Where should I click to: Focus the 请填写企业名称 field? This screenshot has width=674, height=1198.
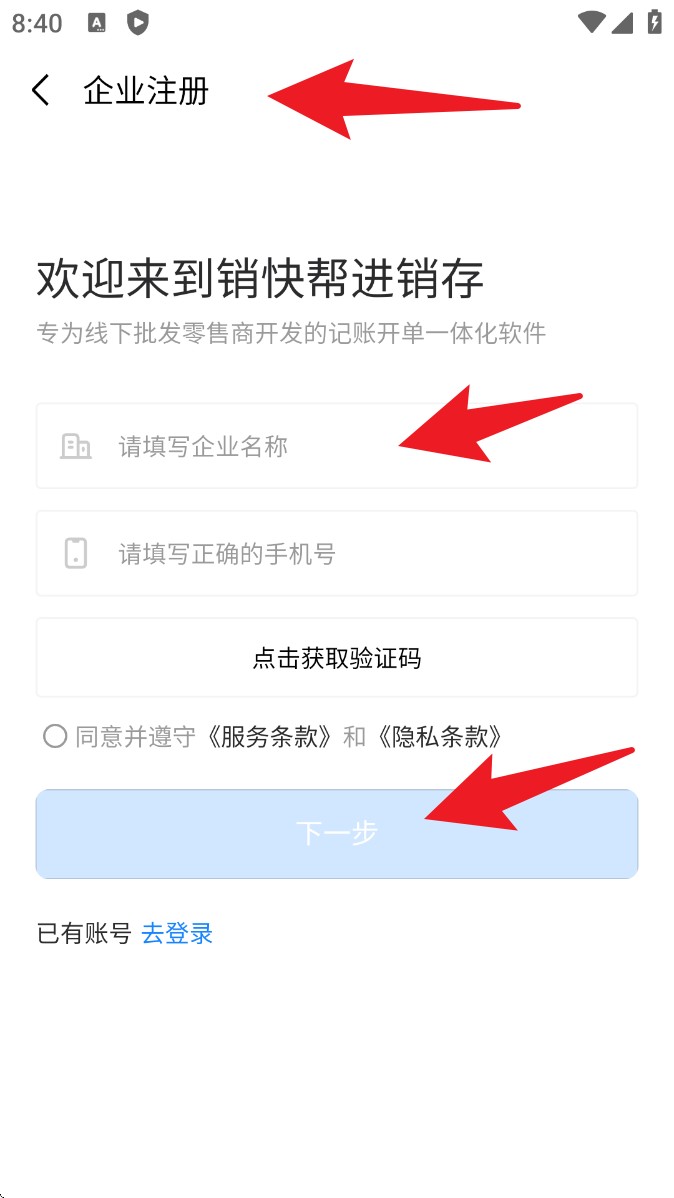click(x=300, y=446)
